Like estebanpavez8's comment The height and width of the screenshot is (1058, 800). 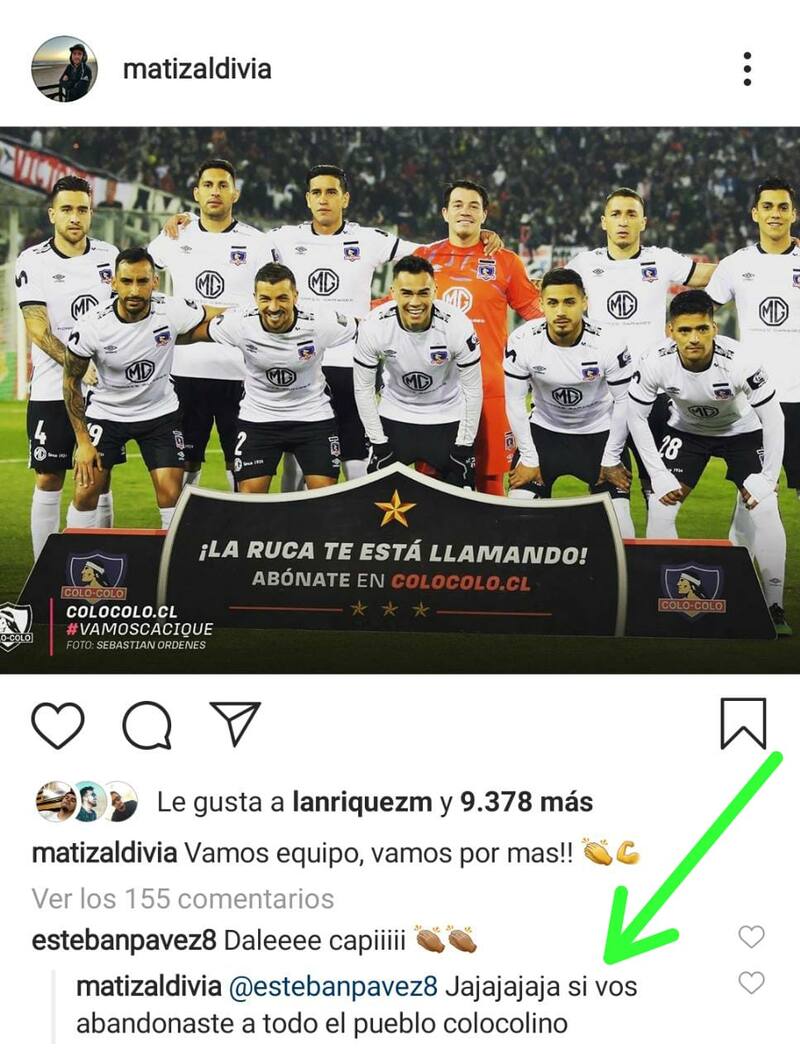pos(751,937)
